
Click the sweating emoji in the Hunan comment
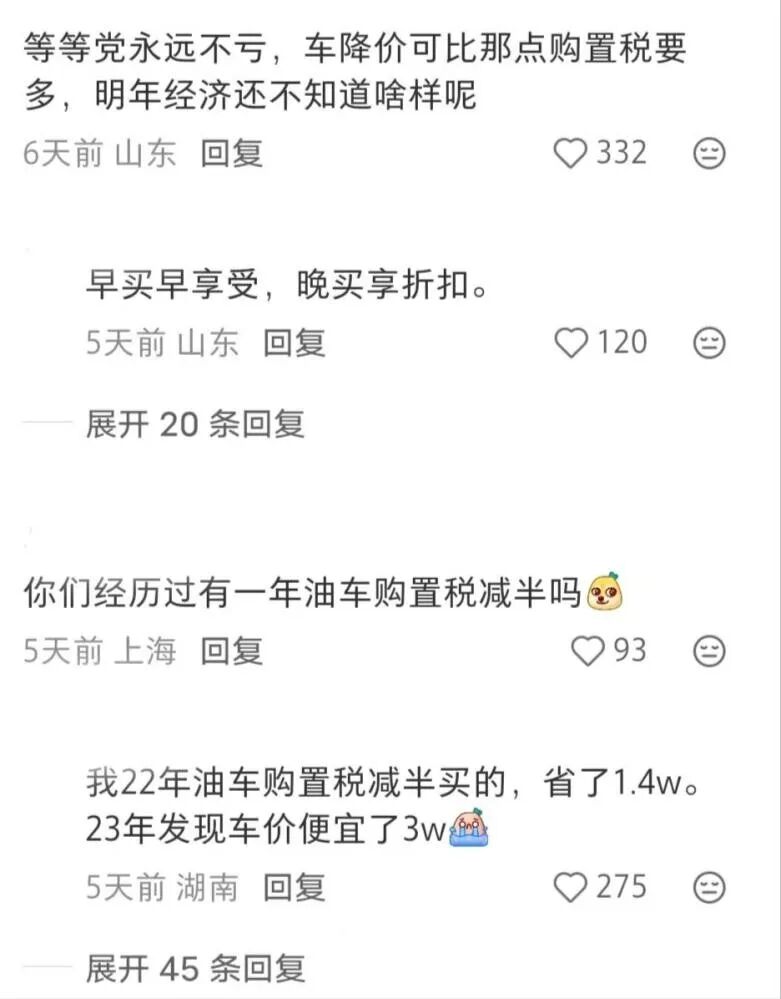468,827
